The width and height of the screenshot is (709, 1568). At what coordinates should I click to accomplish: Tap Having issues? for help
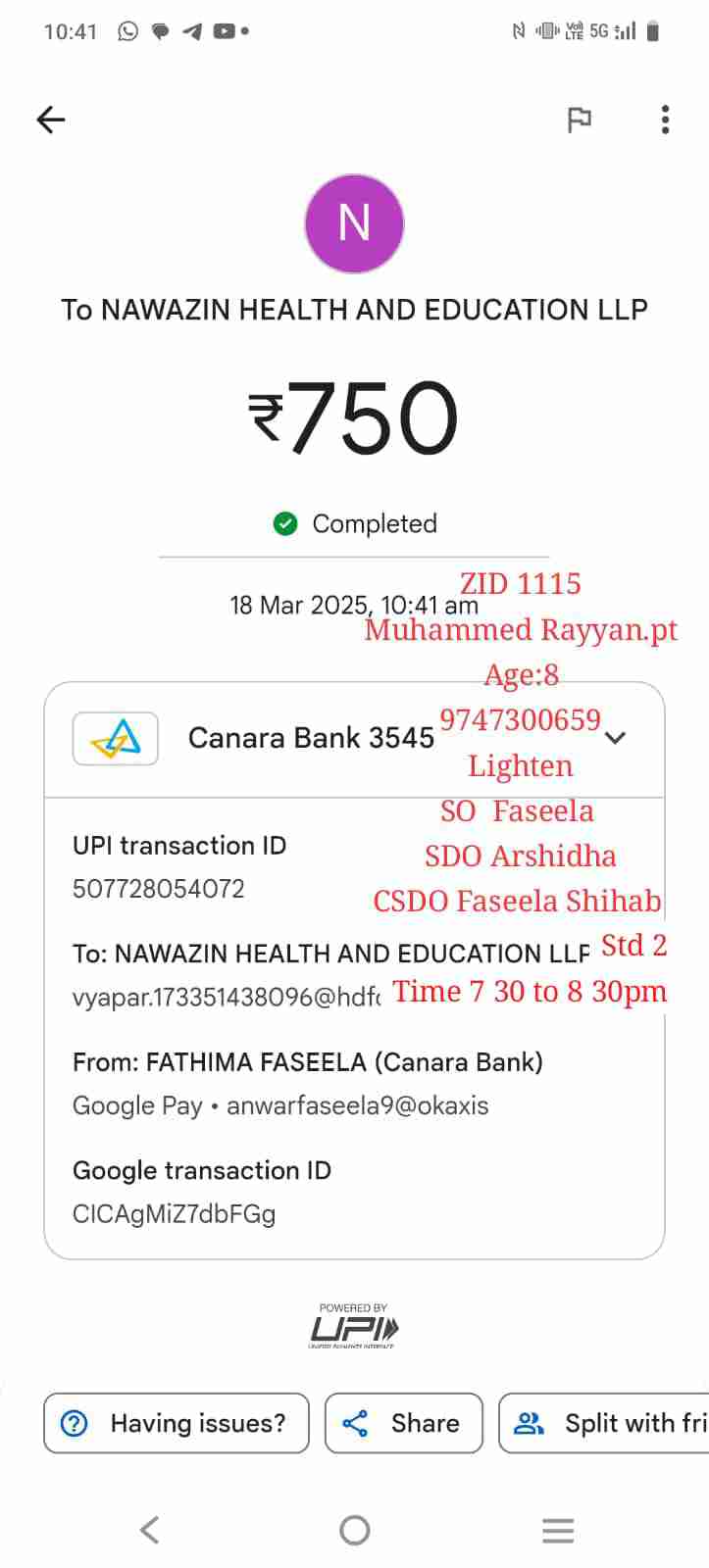(177, 1423)
